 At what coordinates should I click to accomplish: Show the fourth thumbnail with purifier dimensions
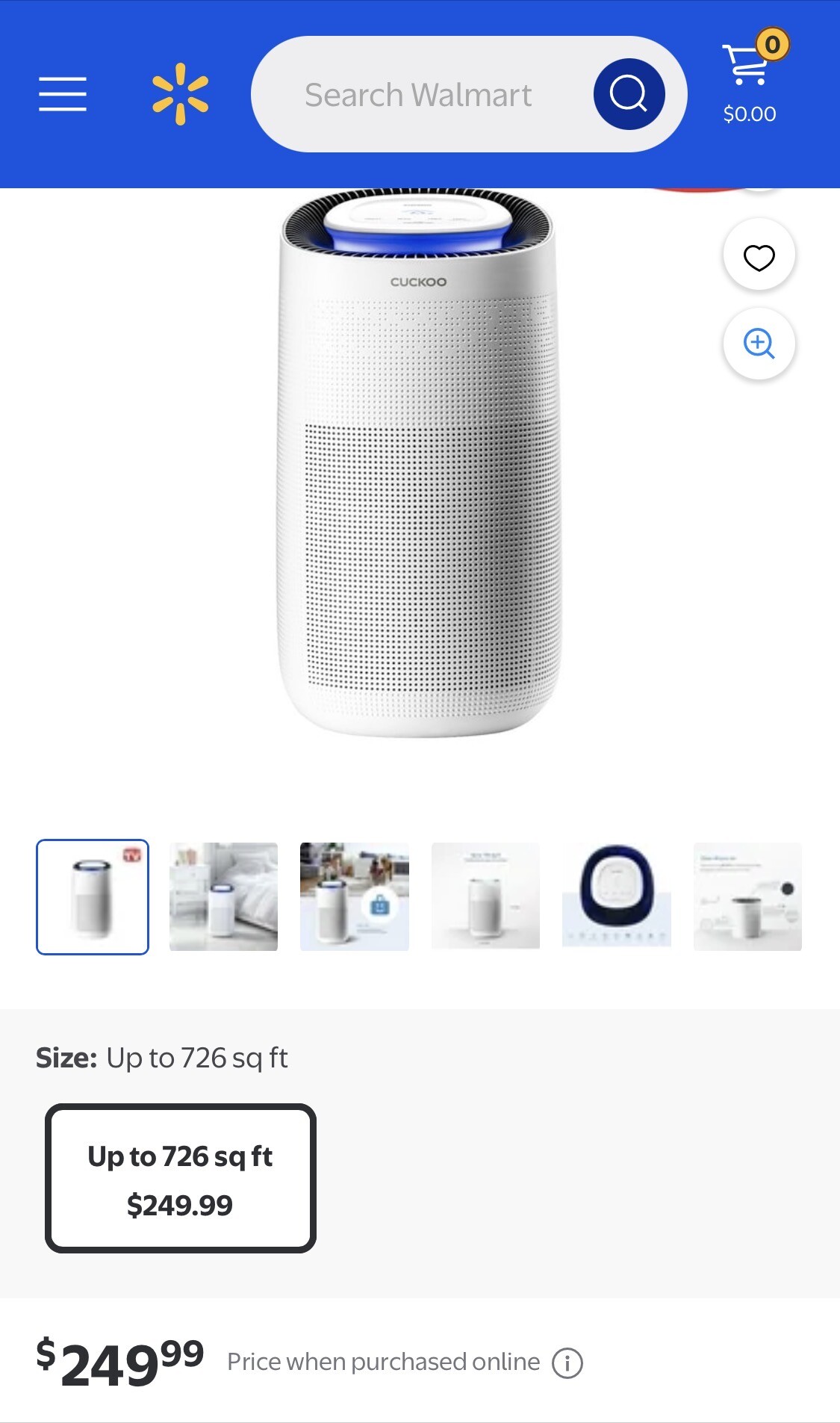(485, 896)
